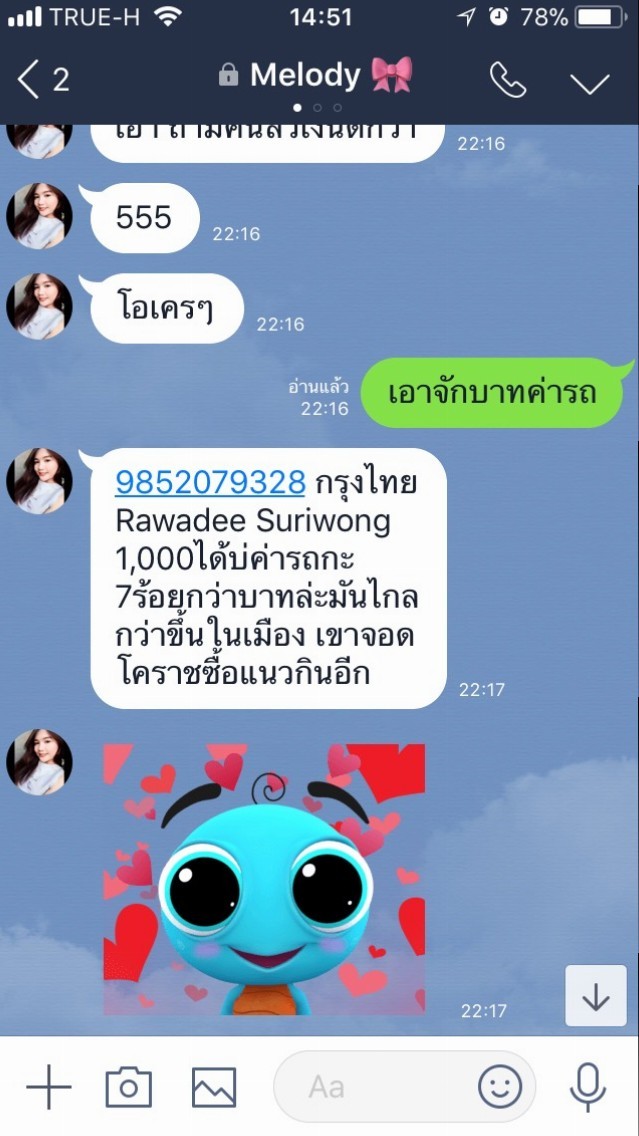The width and height of the screenshot is (639, 1136).
Task: Tap the linked number 9852079328
Action: click(x=210, y=483)
